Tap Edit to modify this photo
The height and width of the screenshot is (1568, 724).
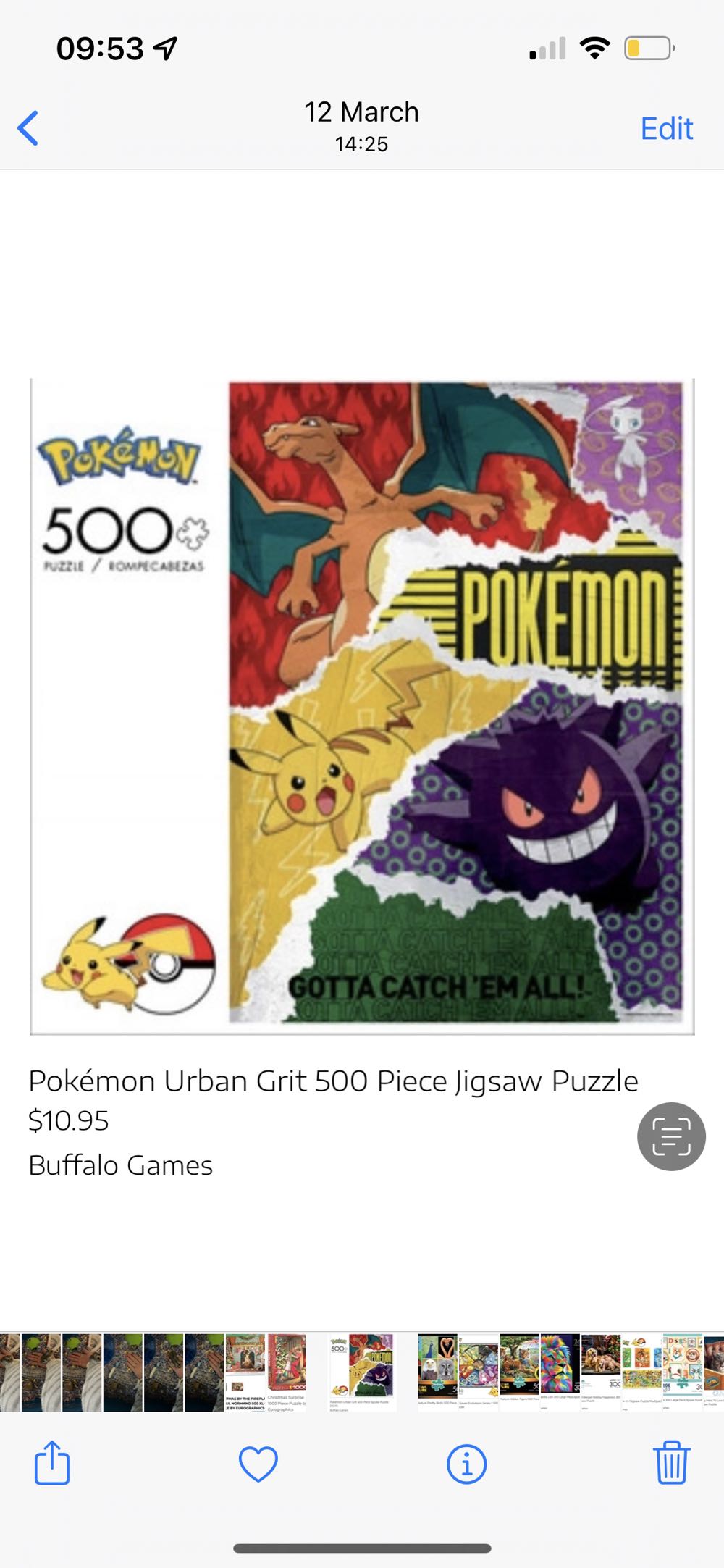(x=666, y=128)
